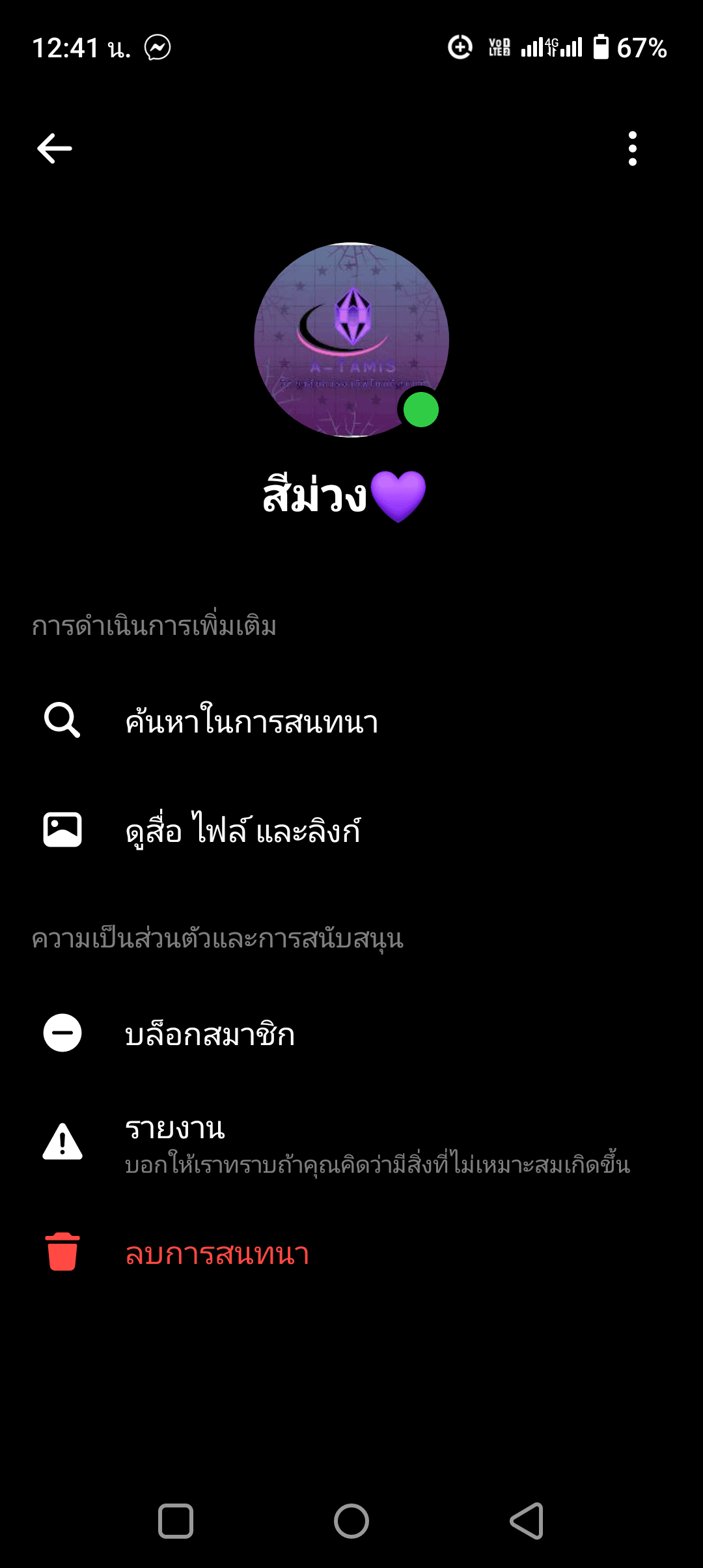This screenshot has height=1568, width=703.
Task: Open recent apps from navigation bar
Action: 176,1521
